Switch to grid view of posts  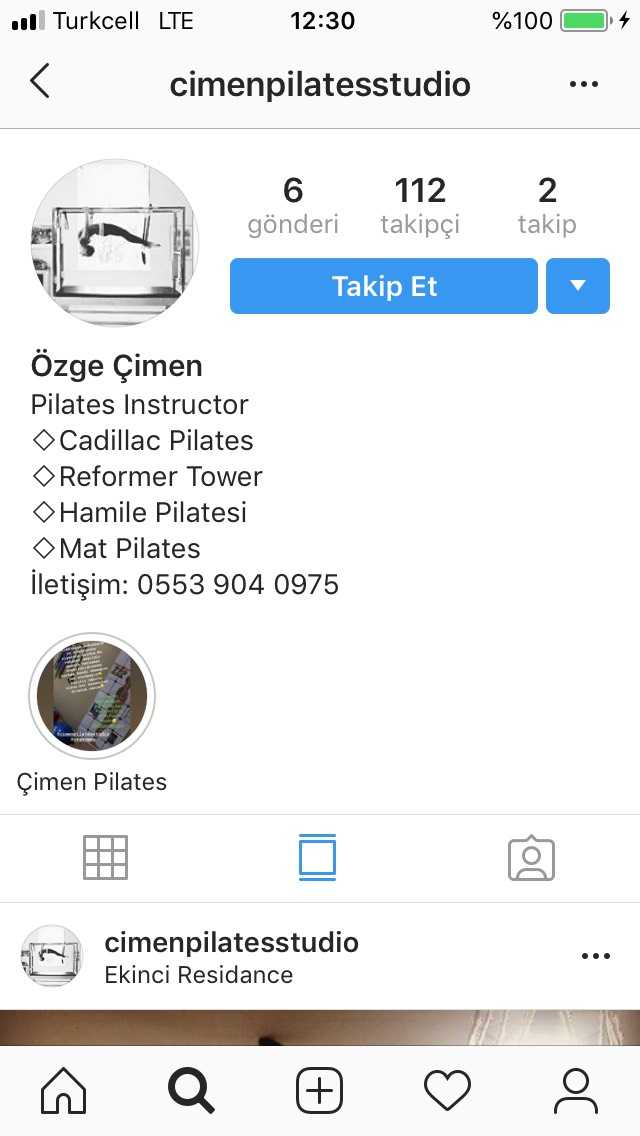pos(105,857)
